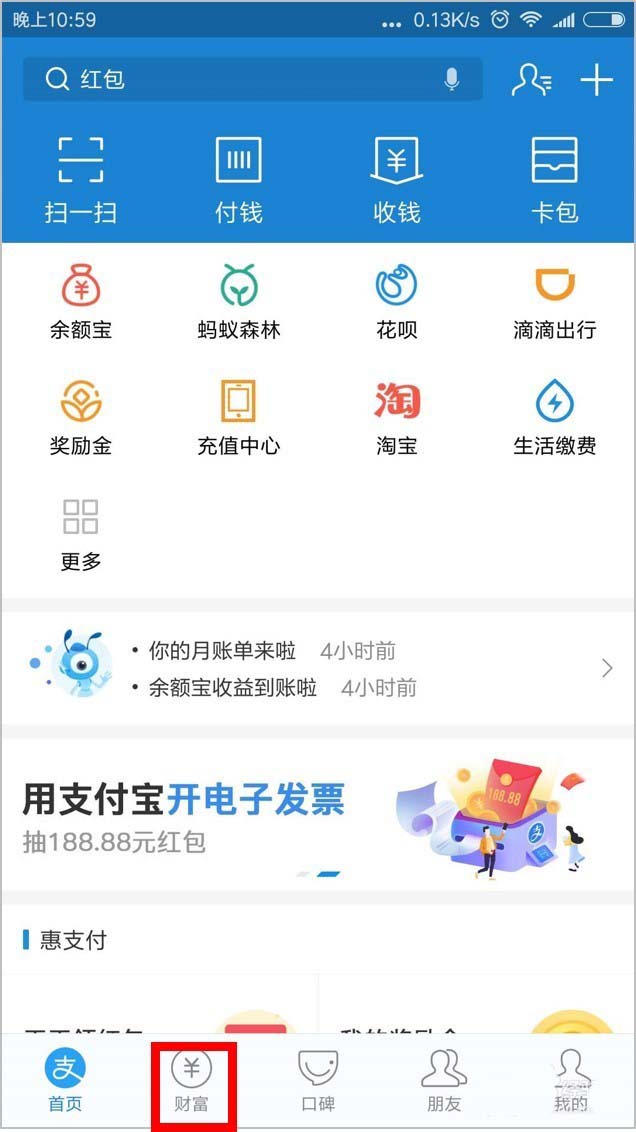Tap the voice search microphone
The image size is (636, 1132).
(452, 80)
